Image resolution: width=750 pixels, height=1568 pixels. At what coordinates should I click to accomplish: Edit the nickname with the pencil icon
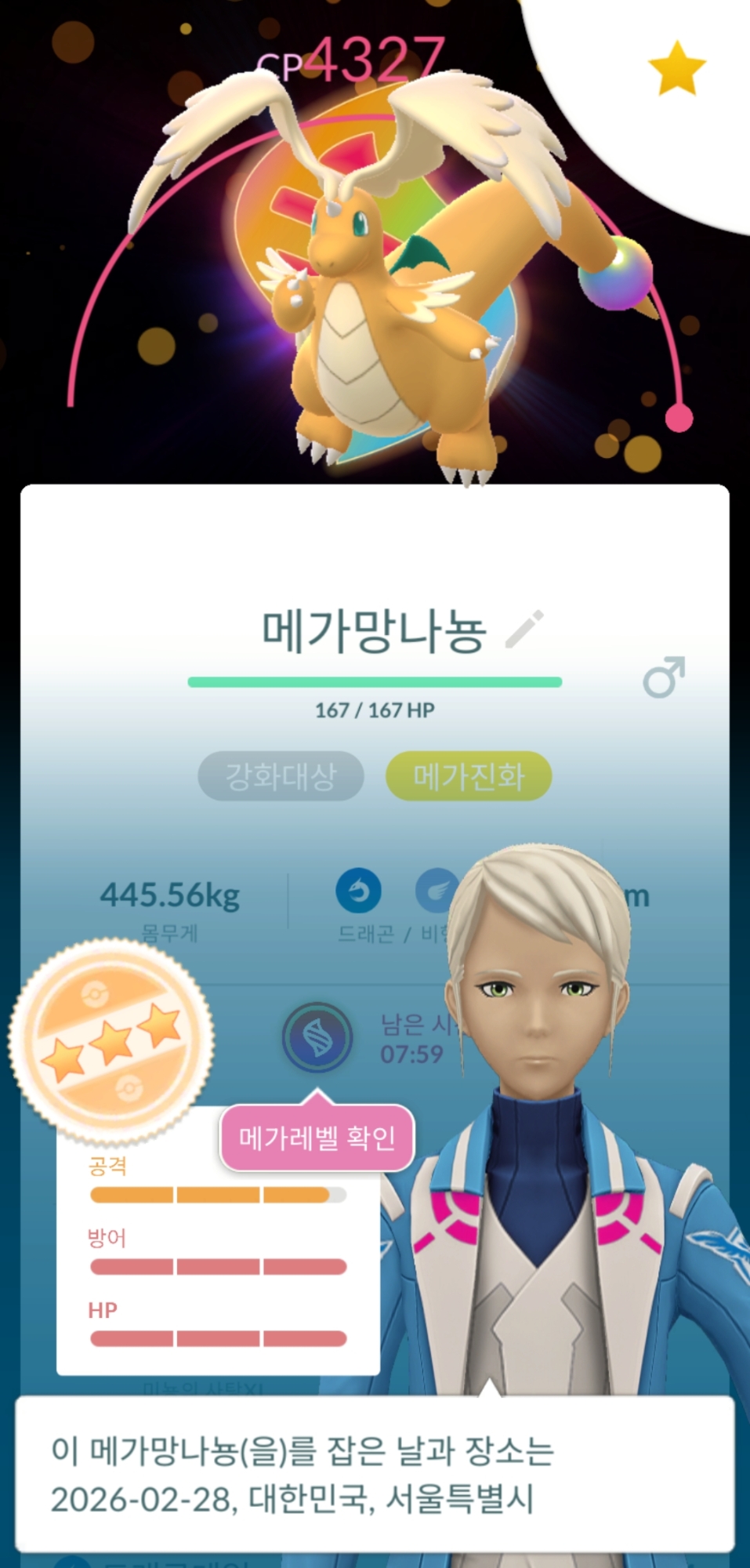524,630
